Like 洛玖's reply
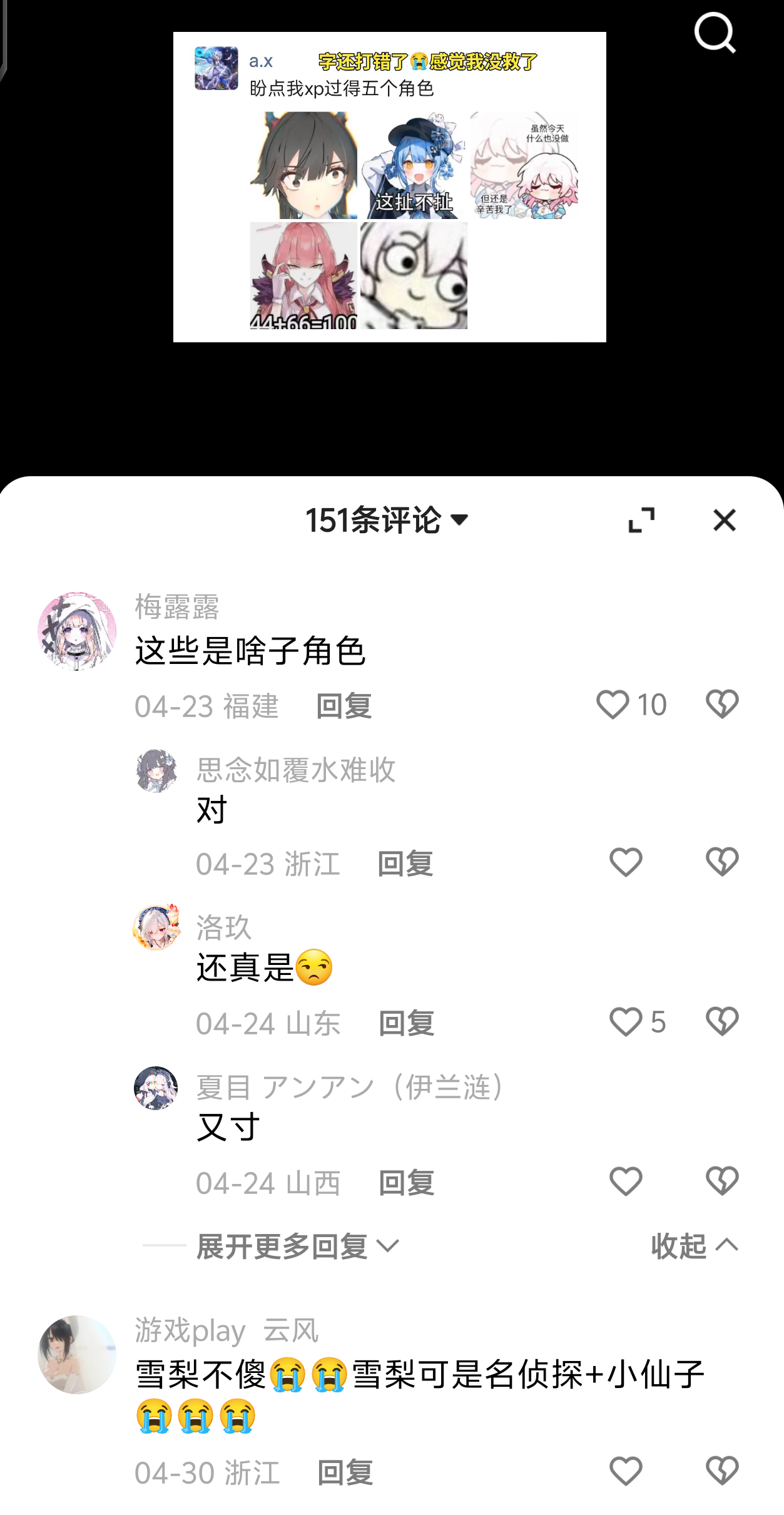Screen dimensions: 784x1515 pos(626,1022)
